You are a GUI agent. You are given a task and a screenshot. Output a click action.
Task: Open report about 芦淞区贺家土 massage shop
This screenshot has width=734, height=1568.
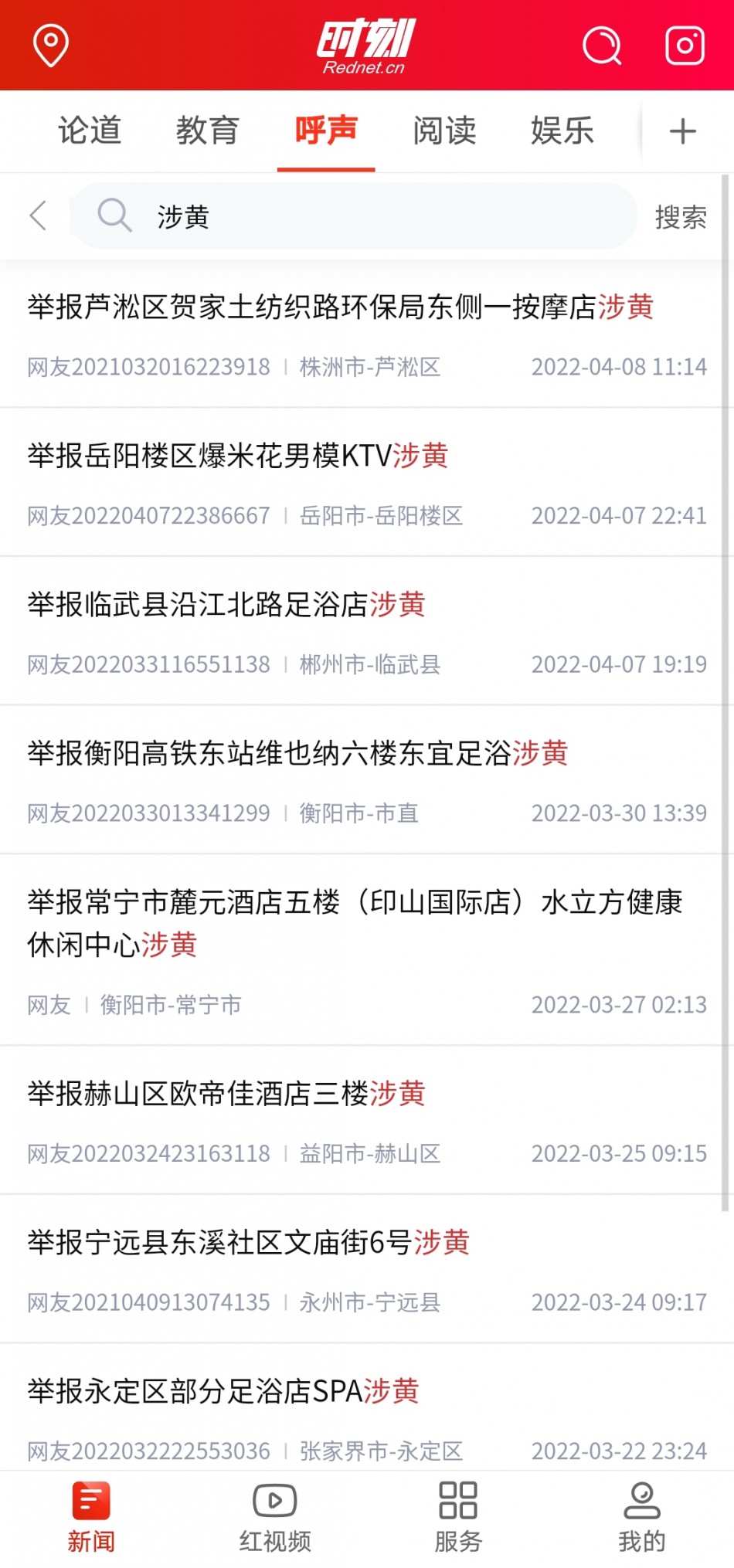coord(367,334)
